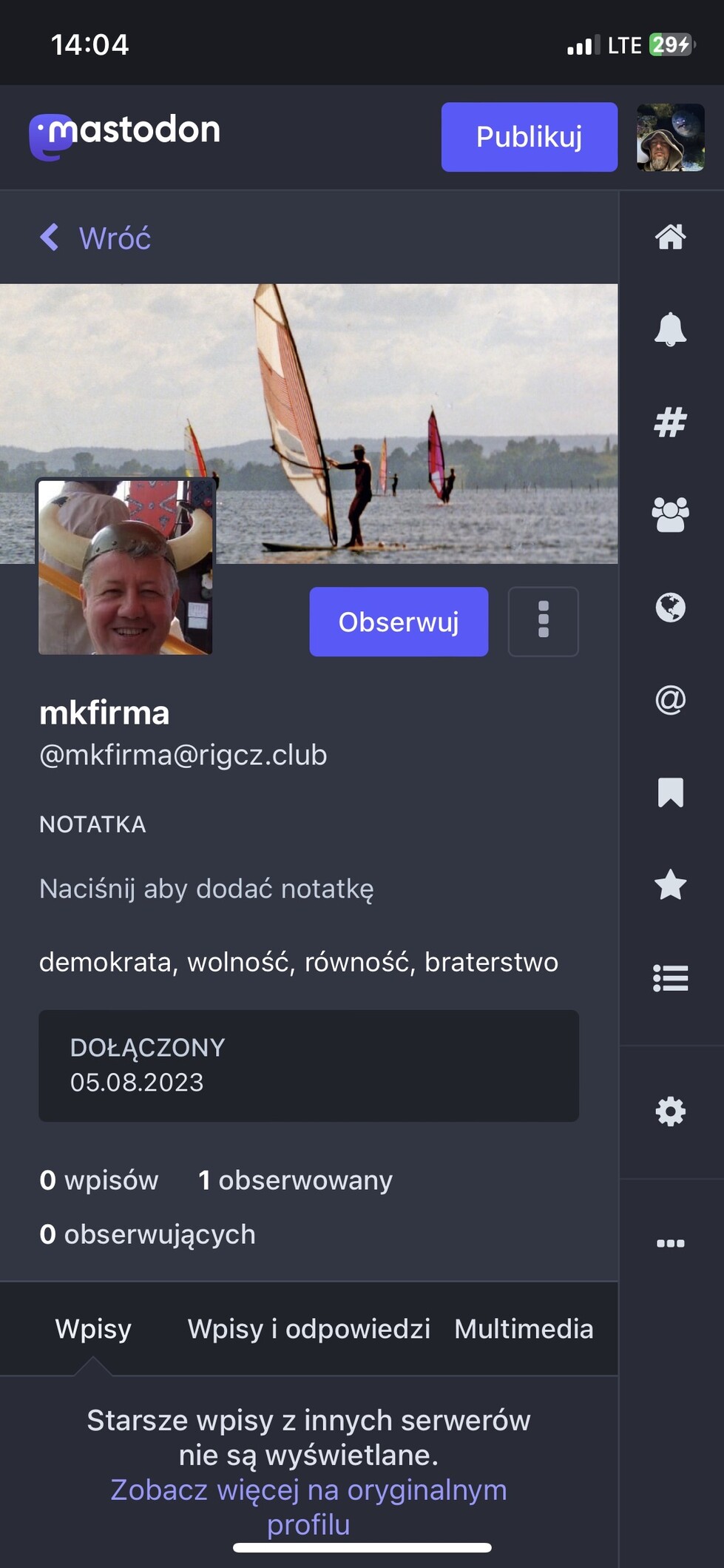Viewport: 724px width, 1568px height.
Task: Open the federated timeline globe icon
Action: pyautogui.click(x=670, y=608)
